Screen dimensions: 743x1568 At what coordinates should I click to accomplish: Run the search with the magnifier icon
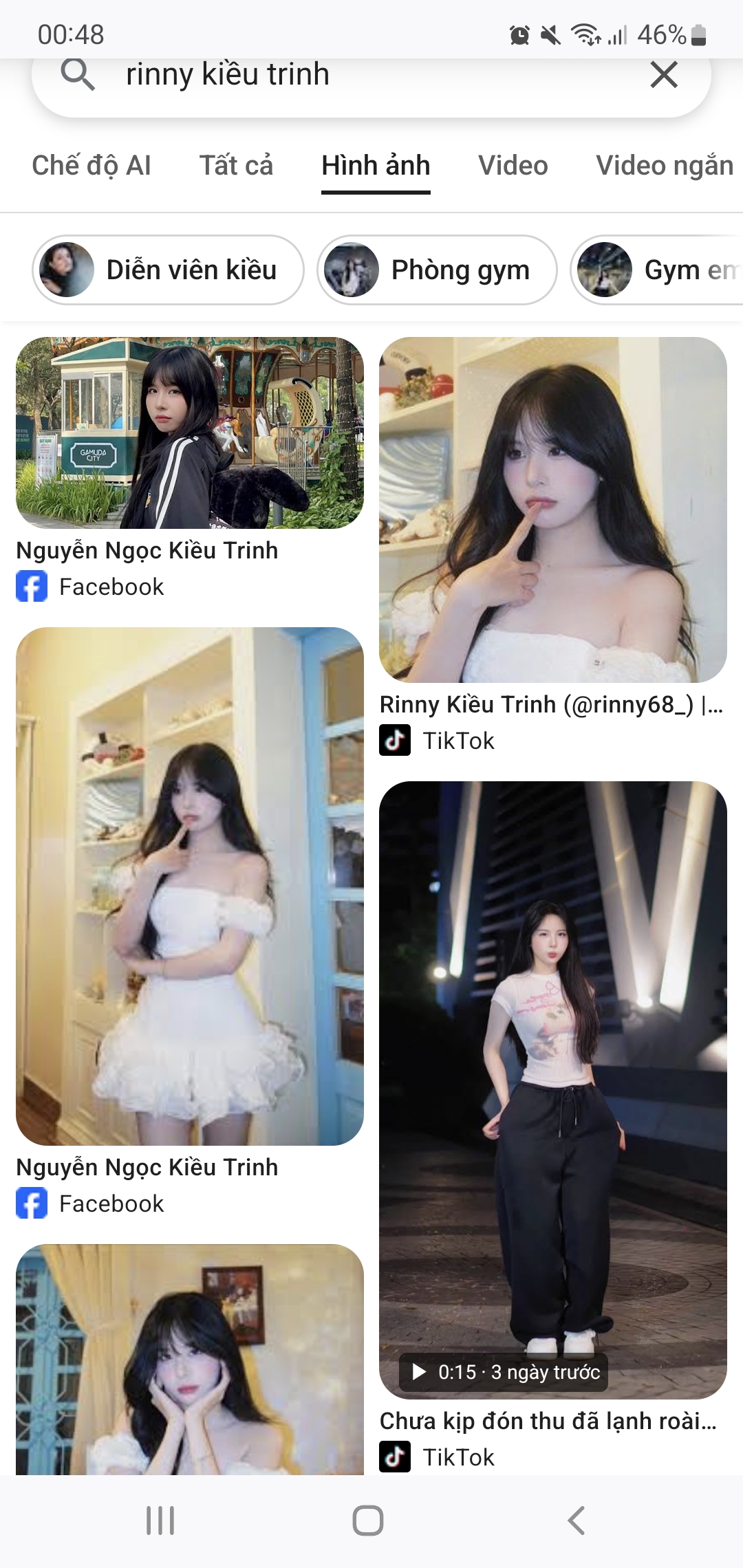coord(77,74)
